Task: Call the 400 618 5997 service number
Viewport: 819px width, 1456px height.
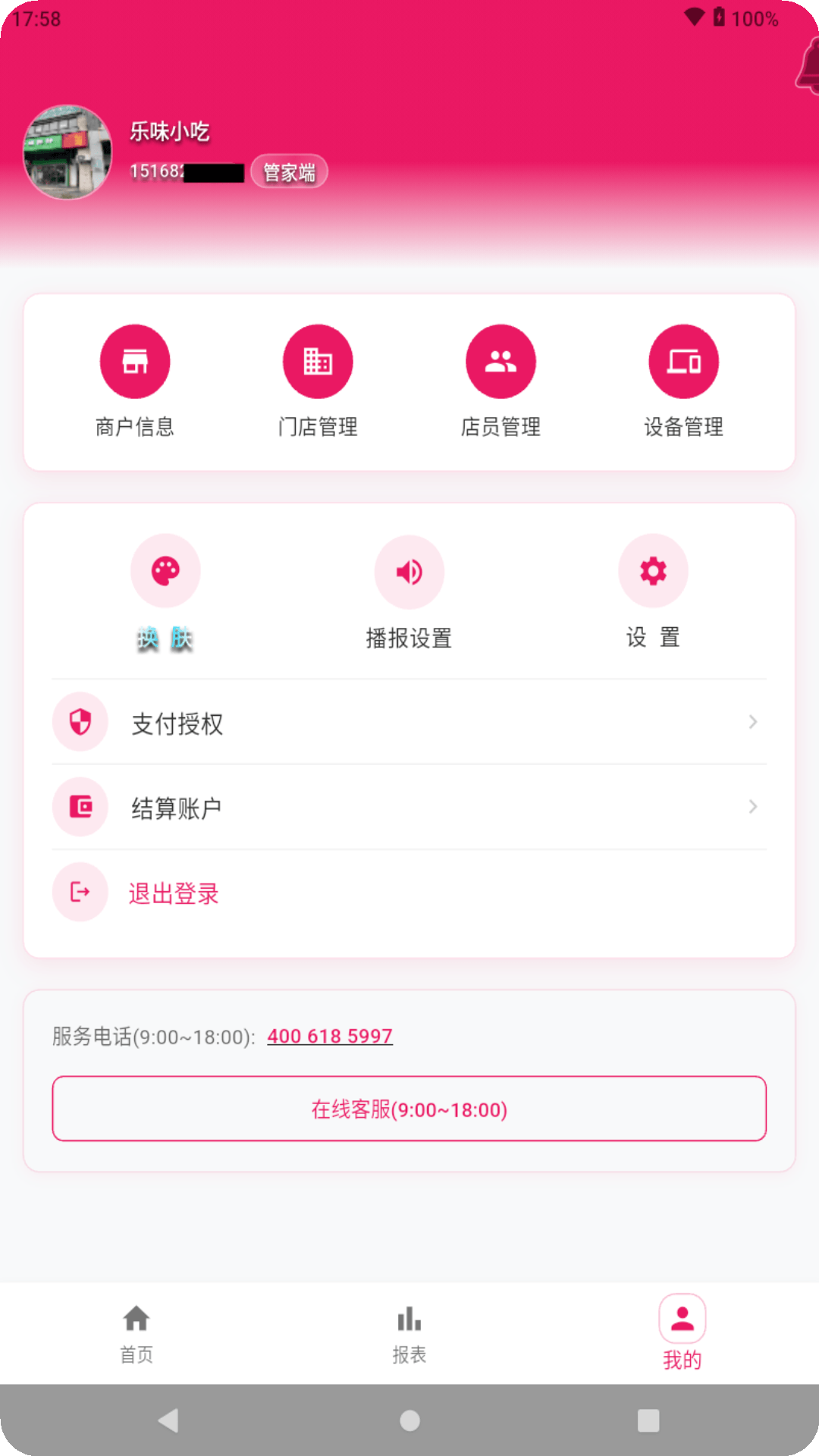Action: pos(329,1036)
